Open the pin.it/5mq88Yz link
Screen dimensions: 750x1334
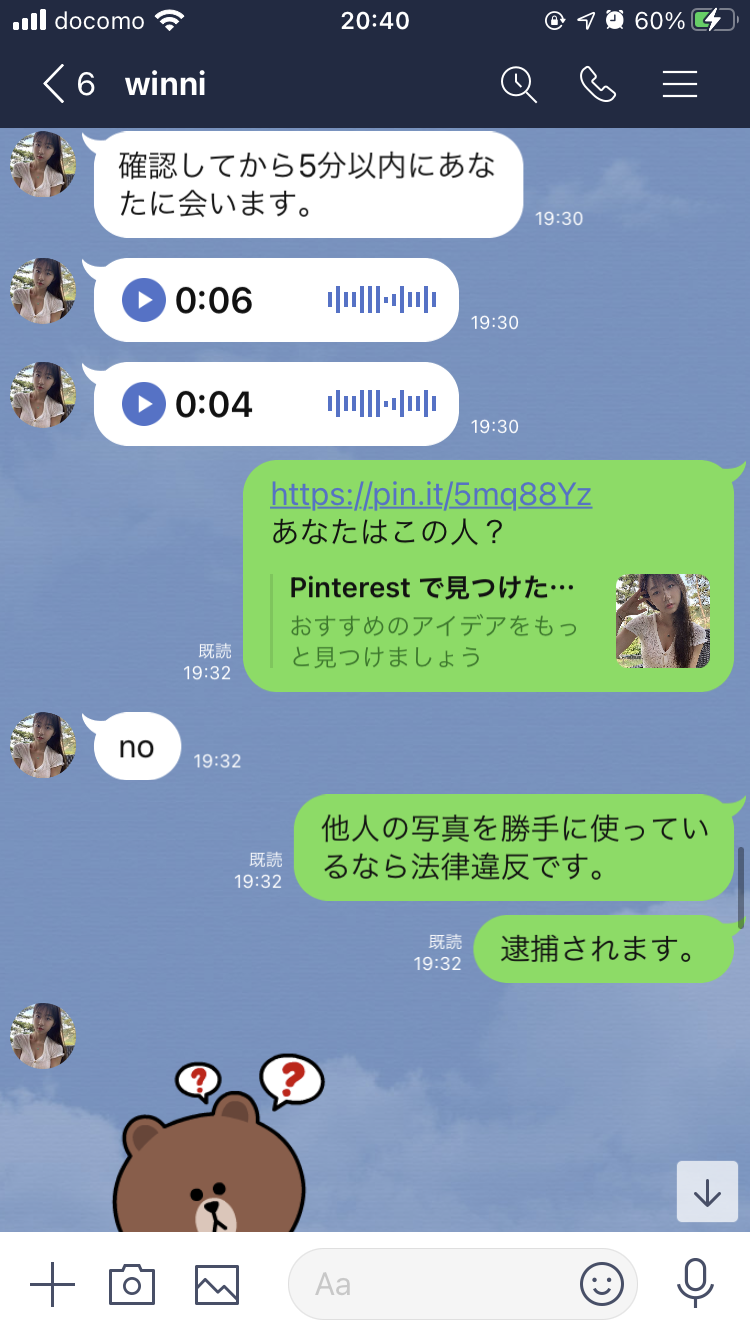[x=431, y=495]
